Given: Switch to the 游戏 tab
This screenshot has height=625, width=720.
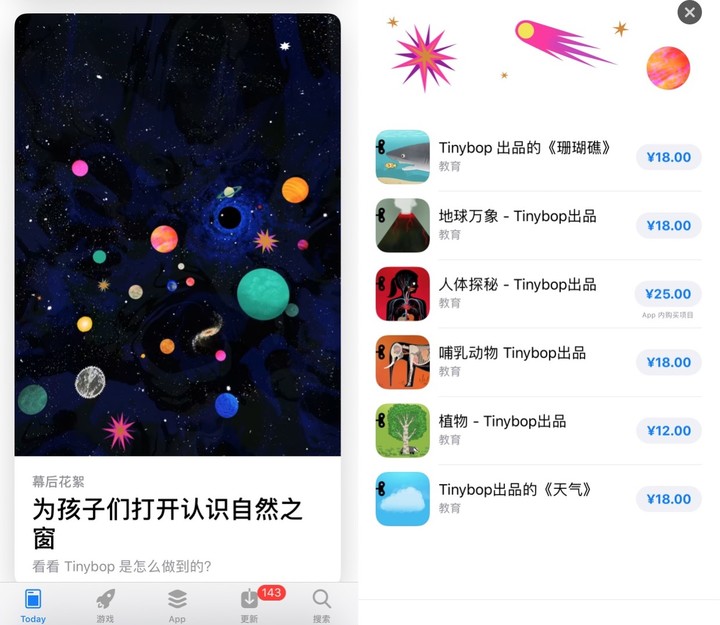Looking at the screenshot, I should (x=105, y=605).
